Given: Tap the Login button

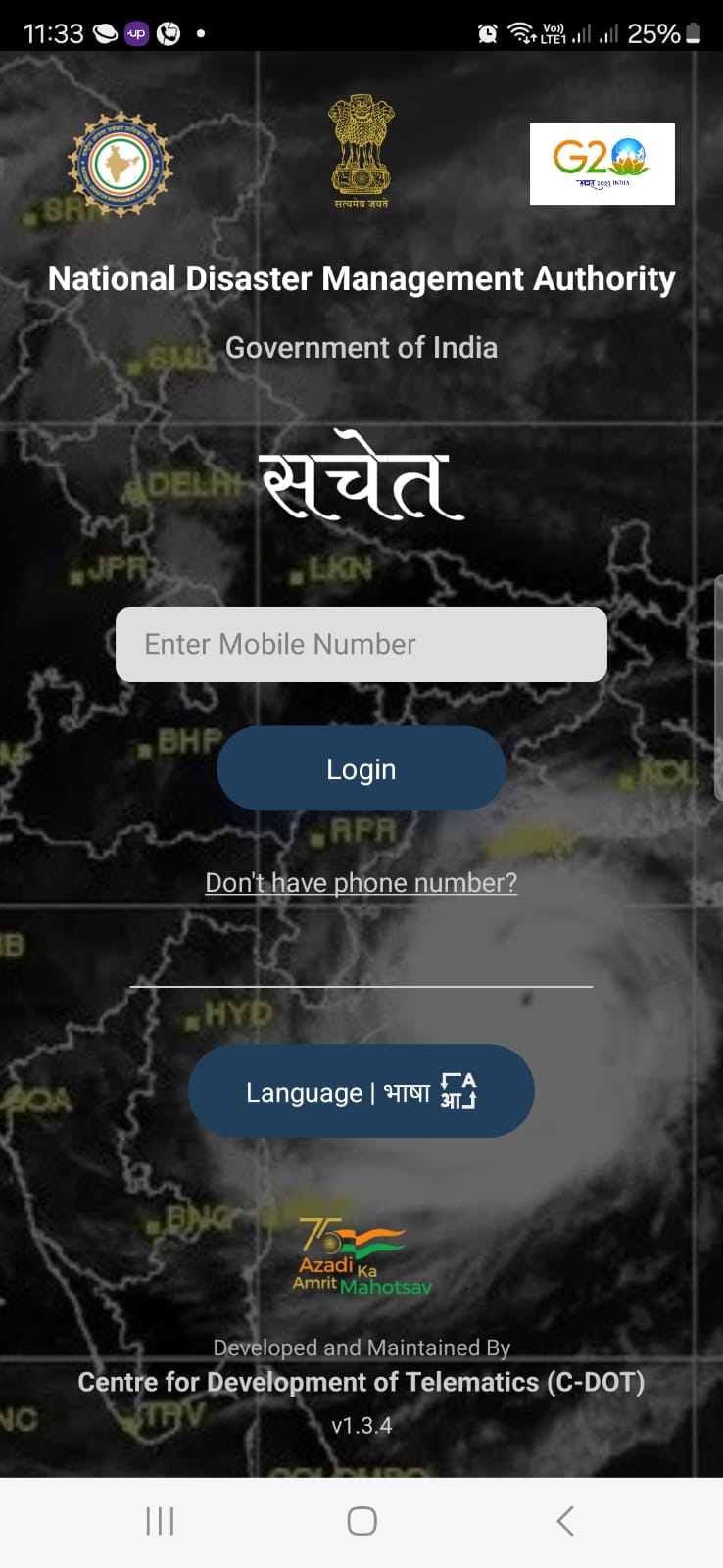Looking at the screenshot, I should (361, 768).
